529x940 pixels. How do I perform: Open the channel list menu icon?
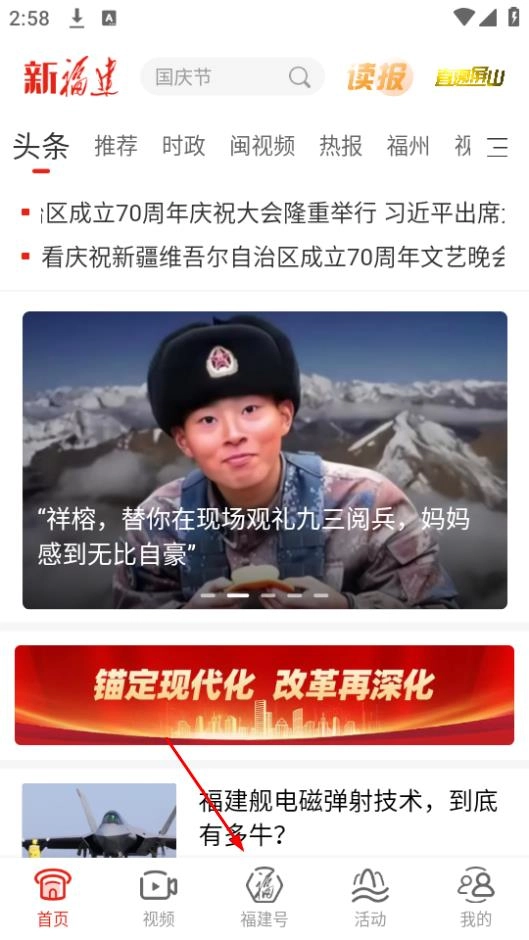pyautogui.click(x=497, y=147)
